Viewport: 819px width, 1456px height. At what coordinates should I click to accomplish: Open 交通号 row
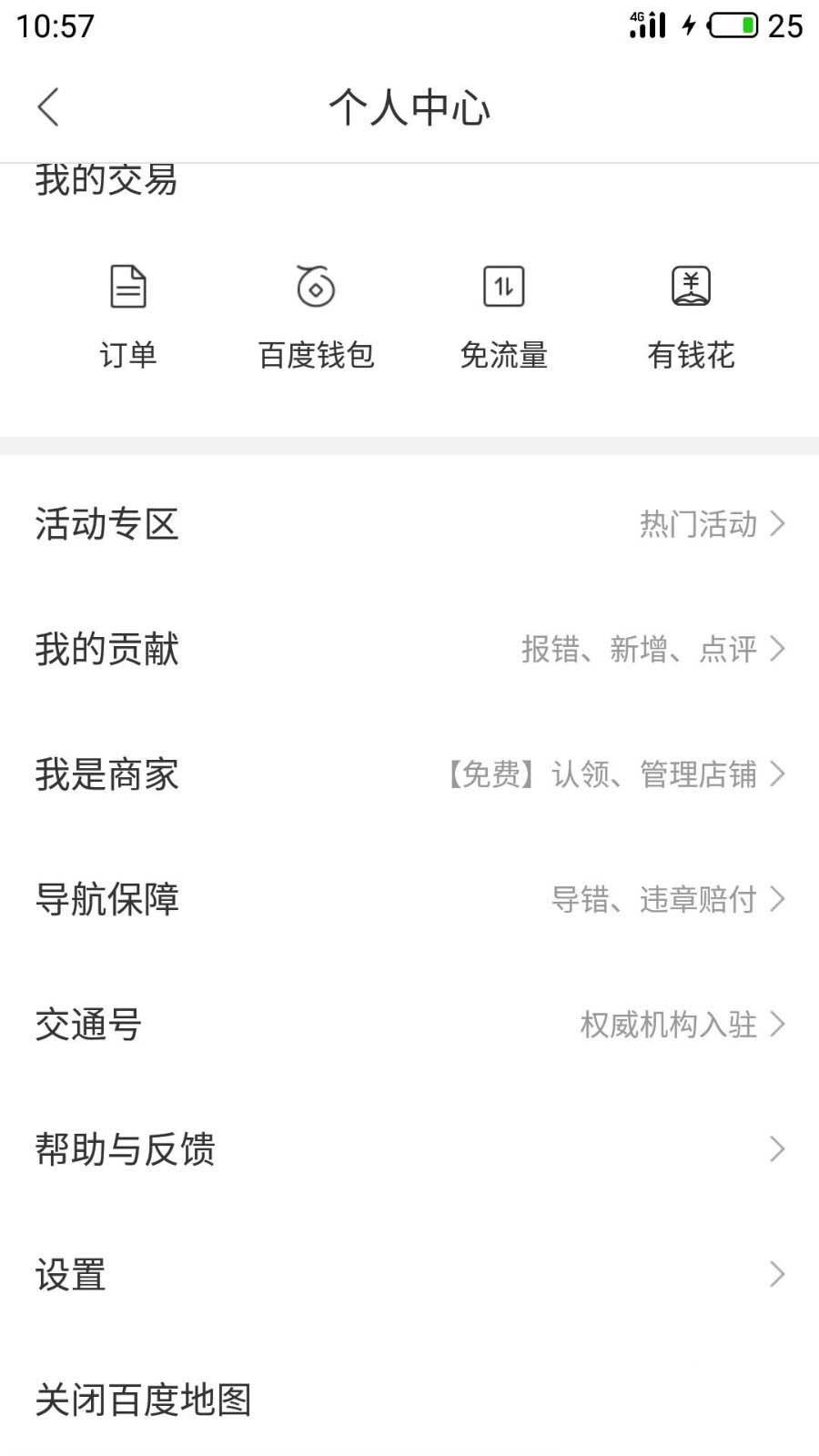click(409, 1025)
